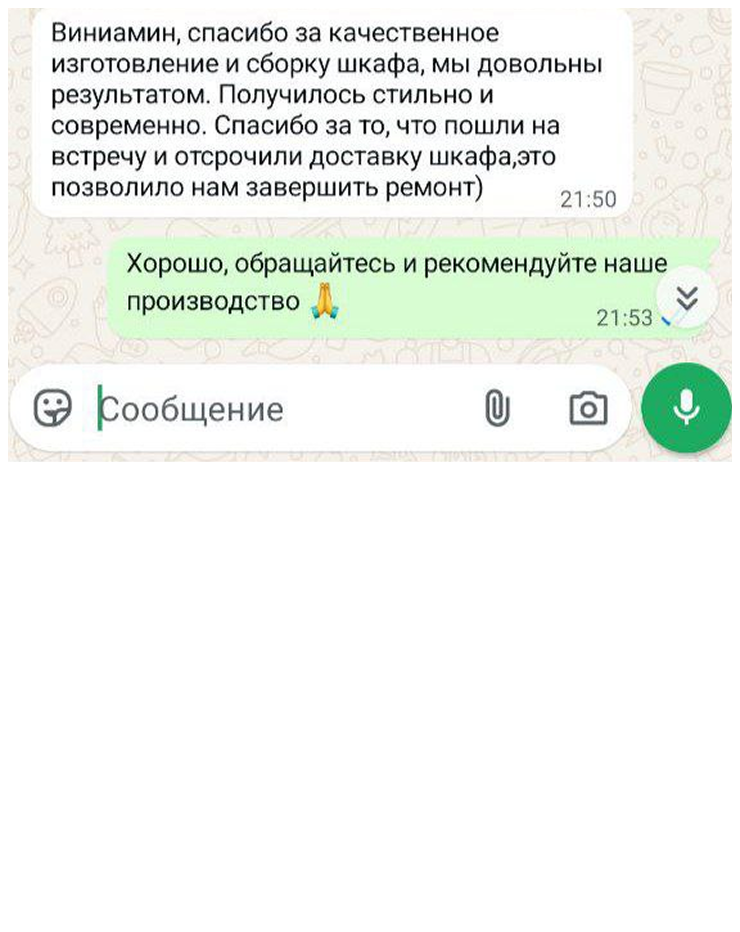Attach a file with the paperclip icon
The height and width of the screenshot is (932, 740).
click(497, 408)
